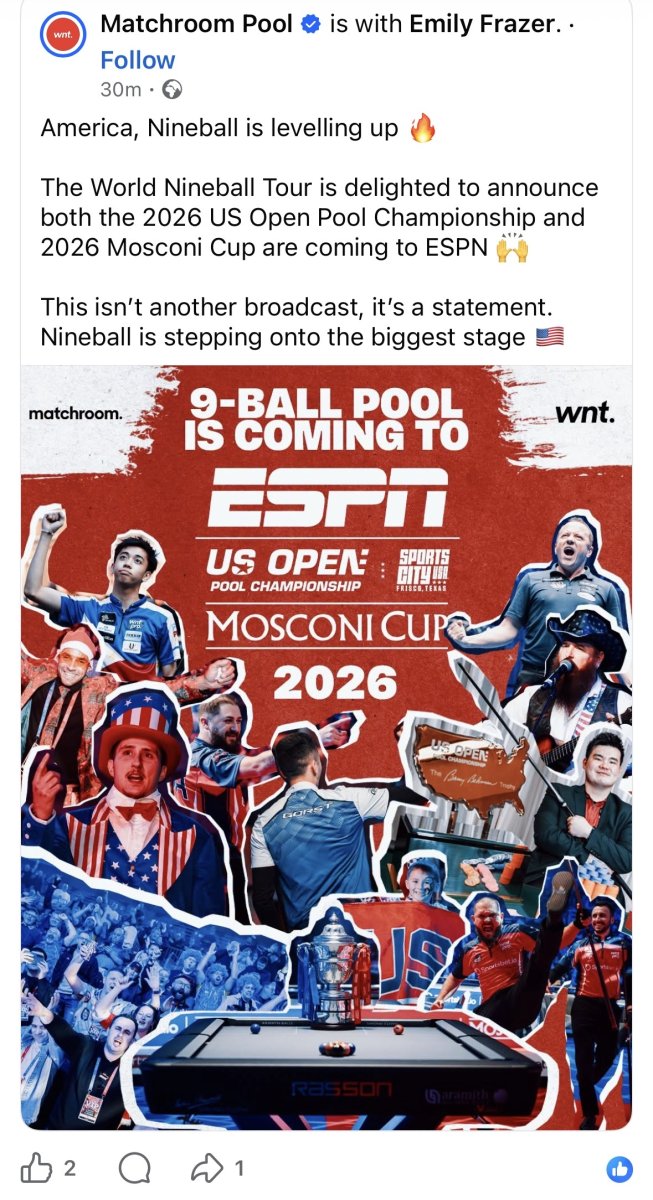Follow Matchroom Pool
Viewport: 653px width, 1200px height.
click(x=137, y=60)
